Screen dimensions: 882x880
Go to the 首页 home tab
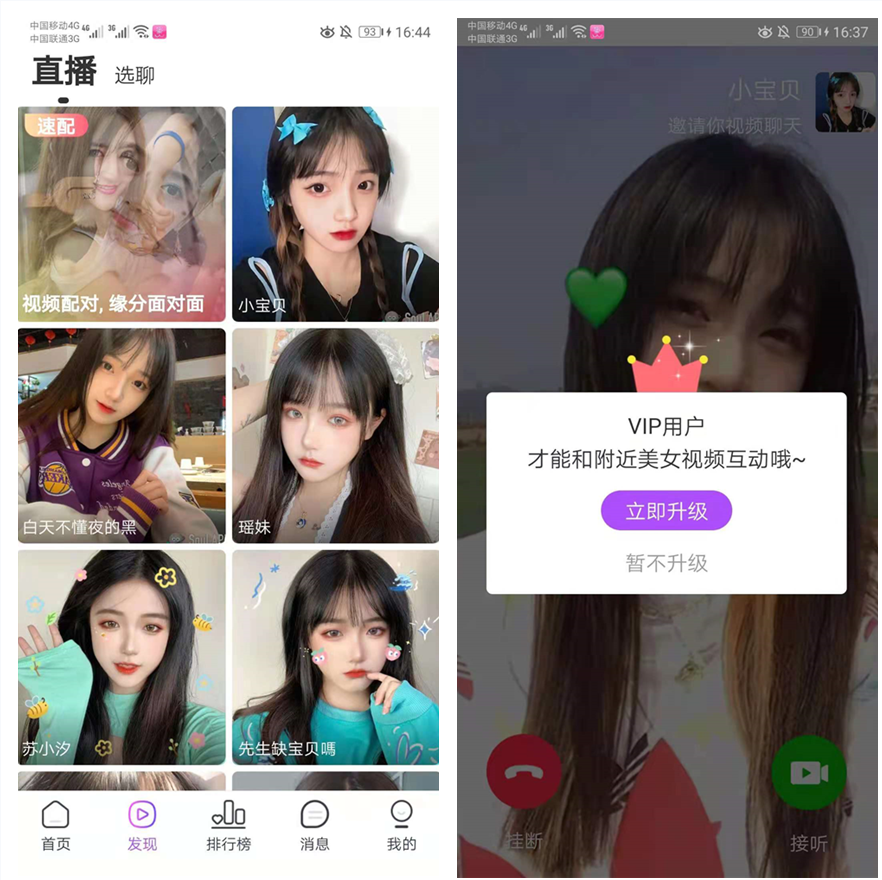pyautogui.click(x=56, y=825)
